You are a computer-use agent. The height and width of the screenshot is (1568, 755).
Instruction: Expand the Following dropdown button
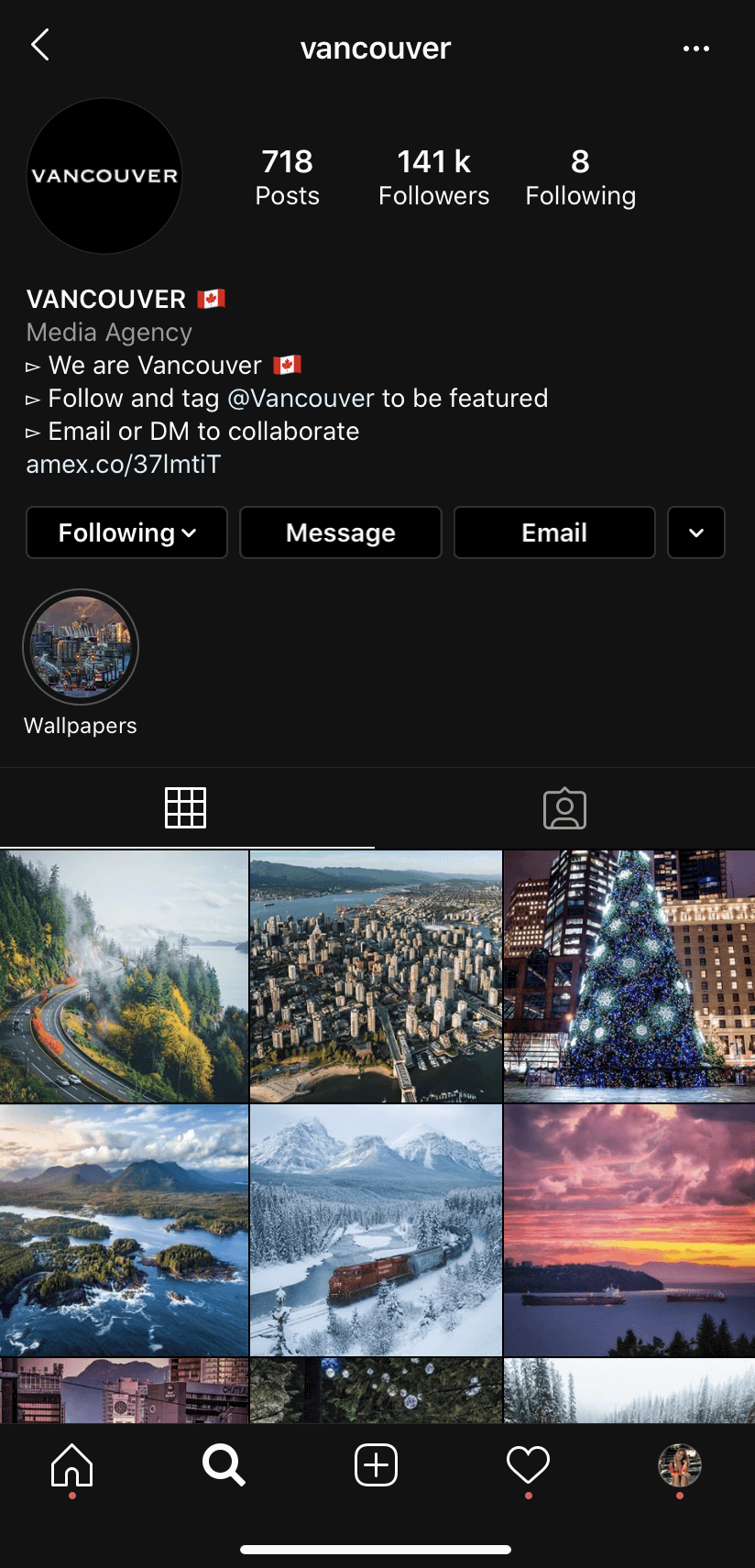coord(126,532)
